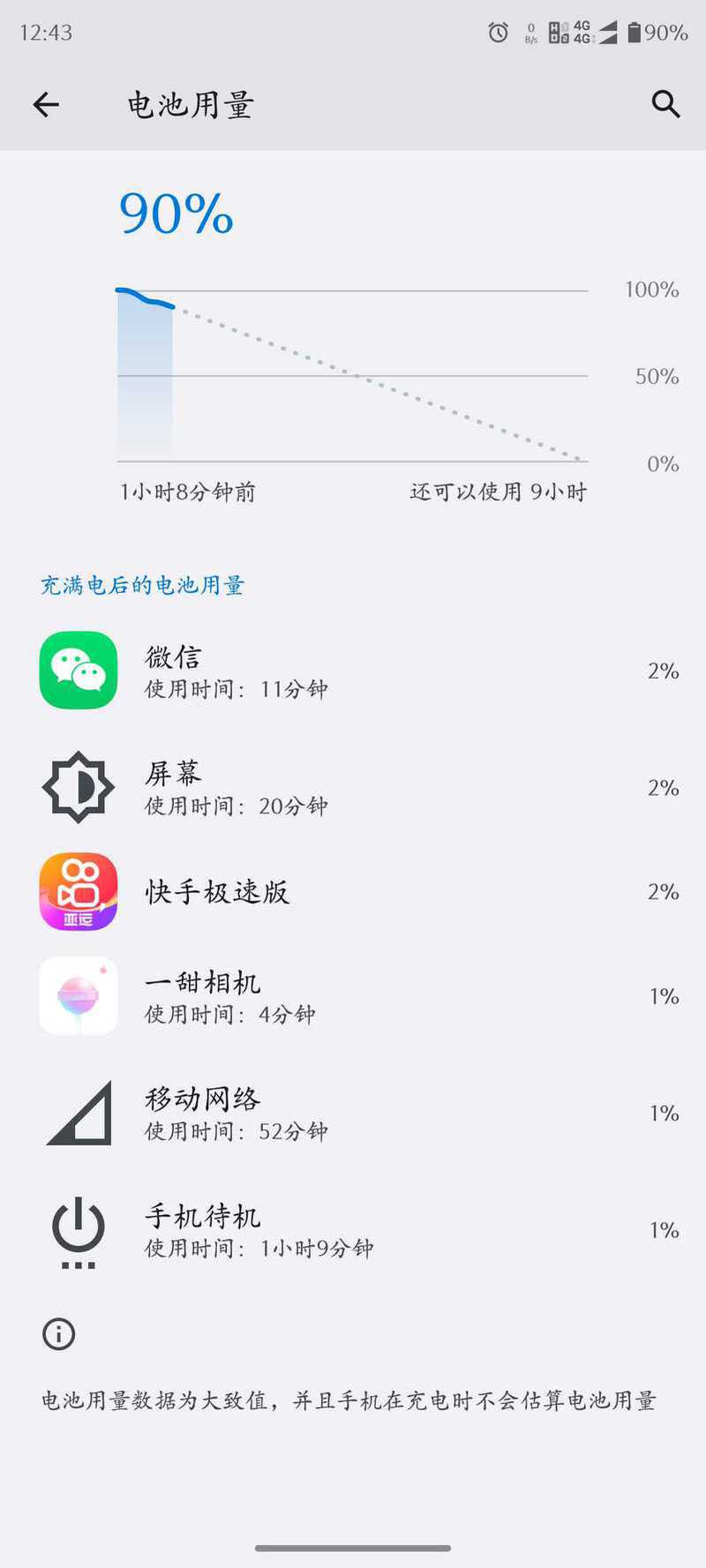View 屏幕 battery usage details
Image resolution: width=706 pixels, height=1568 pixels.
click(353, 787)
